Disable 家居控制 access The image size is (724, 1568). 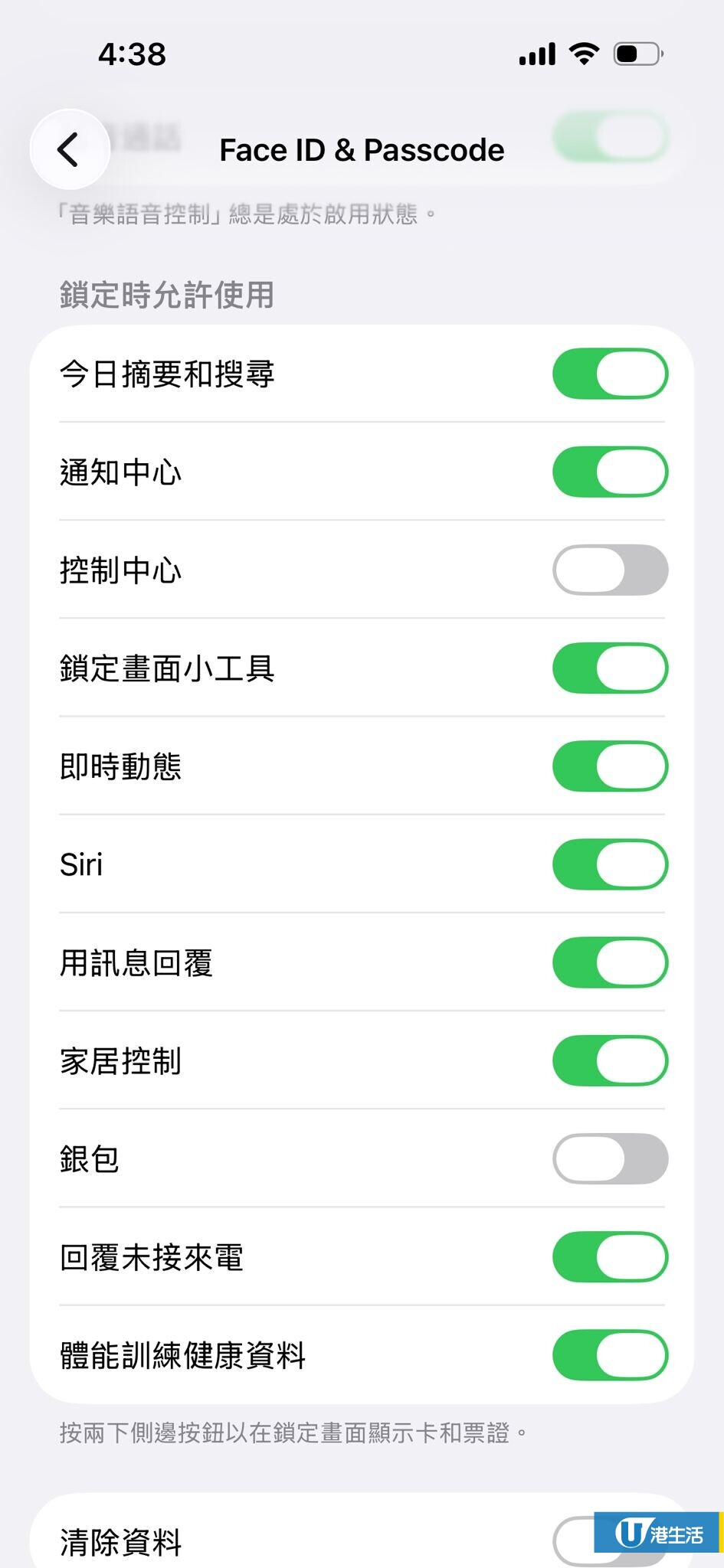pyautogui.click(x=610, y=1060)
